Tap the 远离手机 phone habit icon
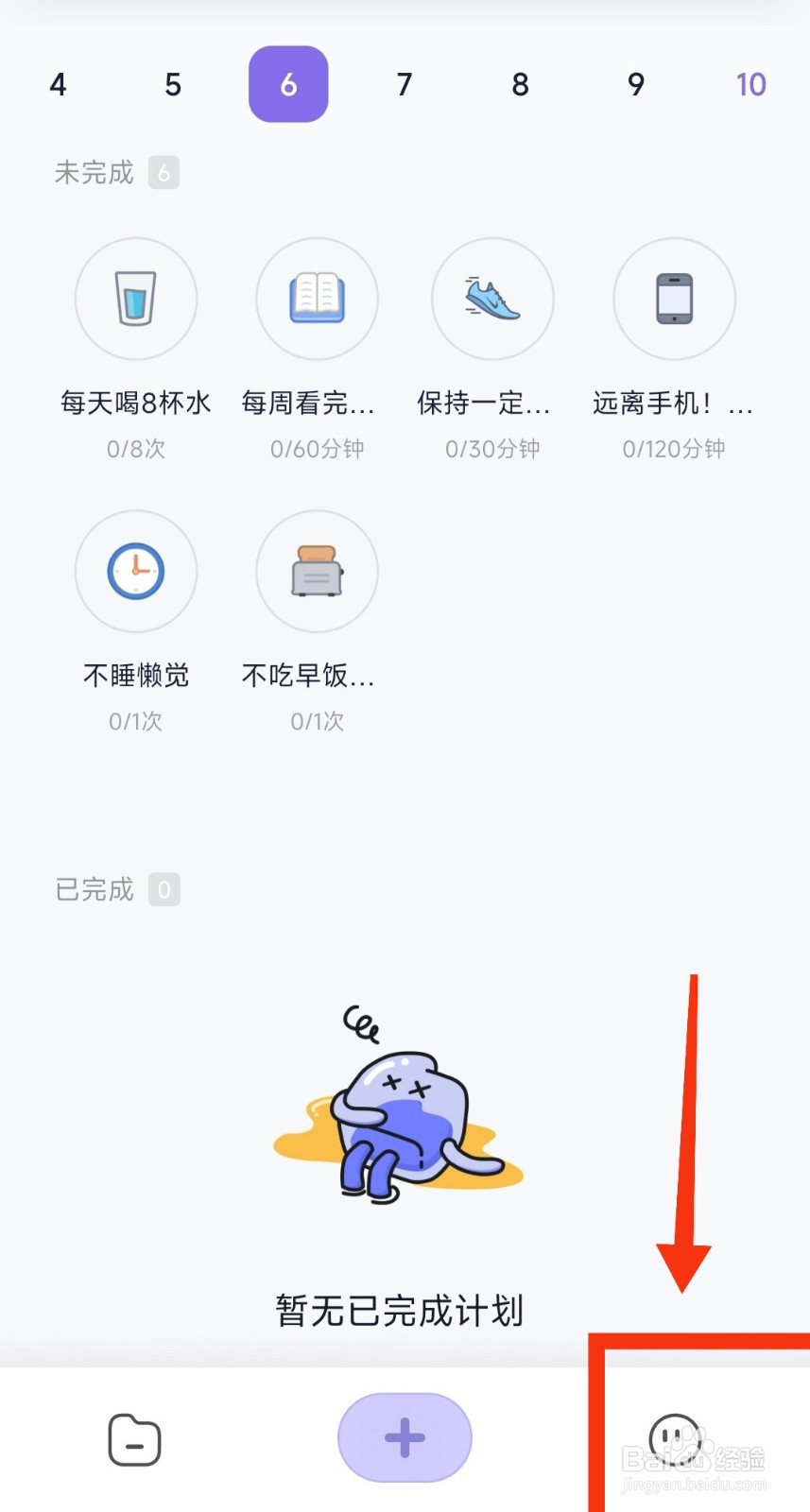 673,299
